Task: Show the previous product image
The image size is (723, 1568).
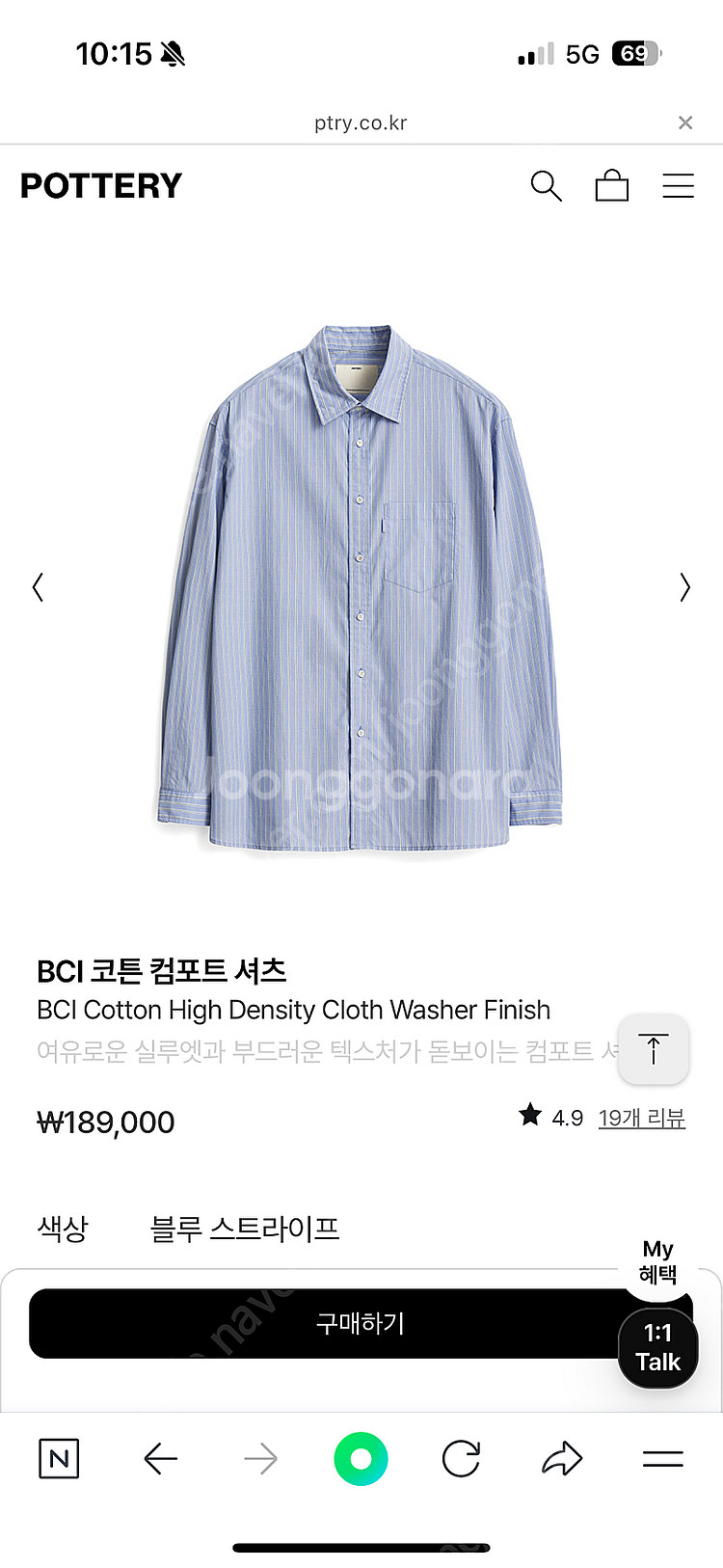Action: 39,586
